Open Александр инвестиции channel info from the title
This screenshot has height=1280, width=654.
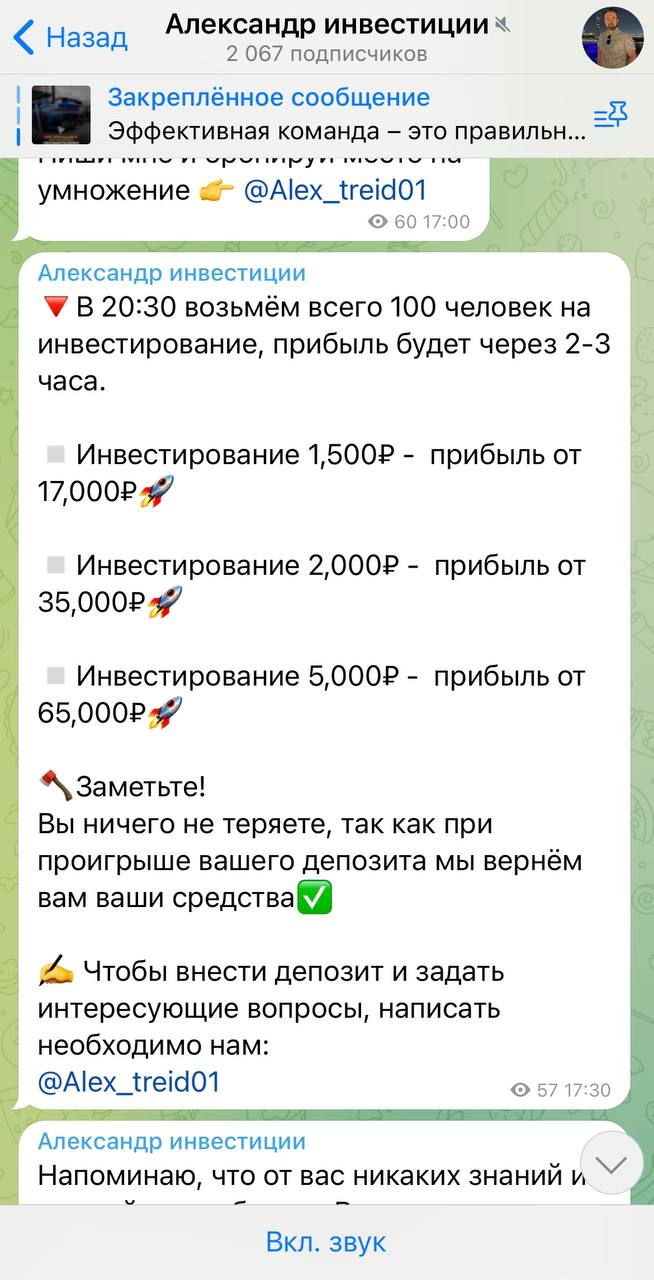point(328,25)
